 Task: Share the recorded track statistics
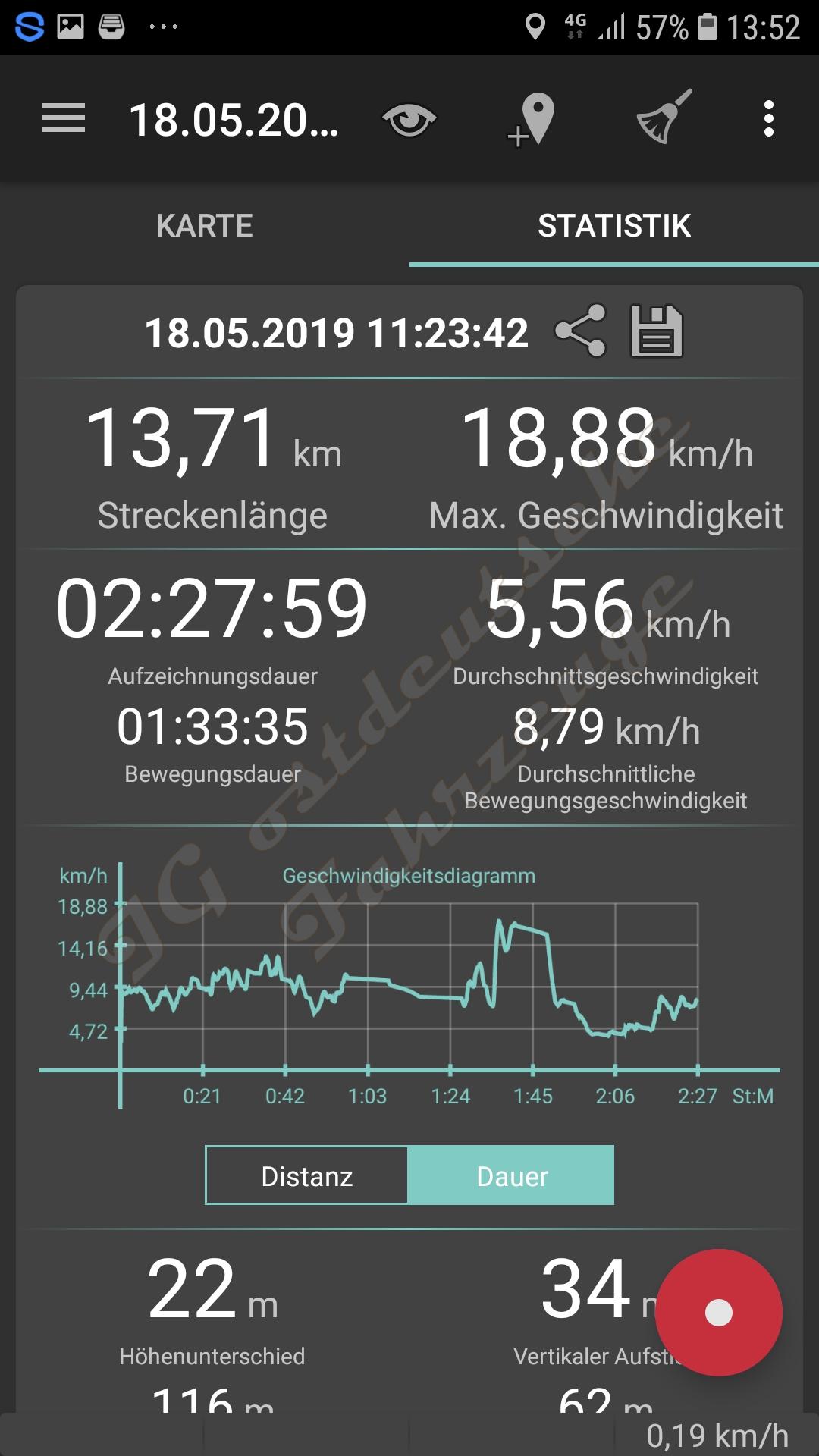point(581,331)
